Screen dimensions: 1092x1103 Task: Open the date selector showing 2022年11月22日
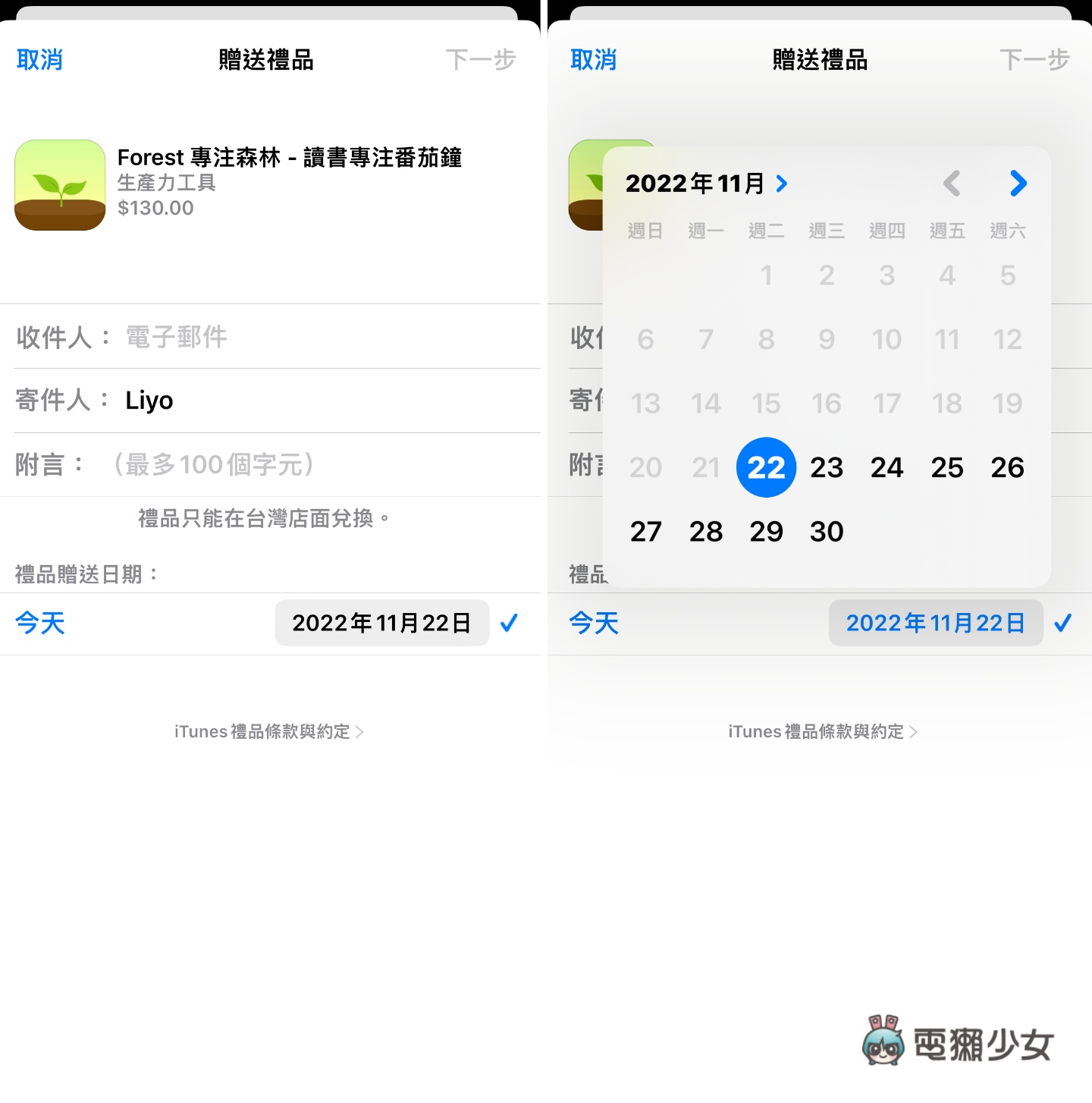point(381,623)
